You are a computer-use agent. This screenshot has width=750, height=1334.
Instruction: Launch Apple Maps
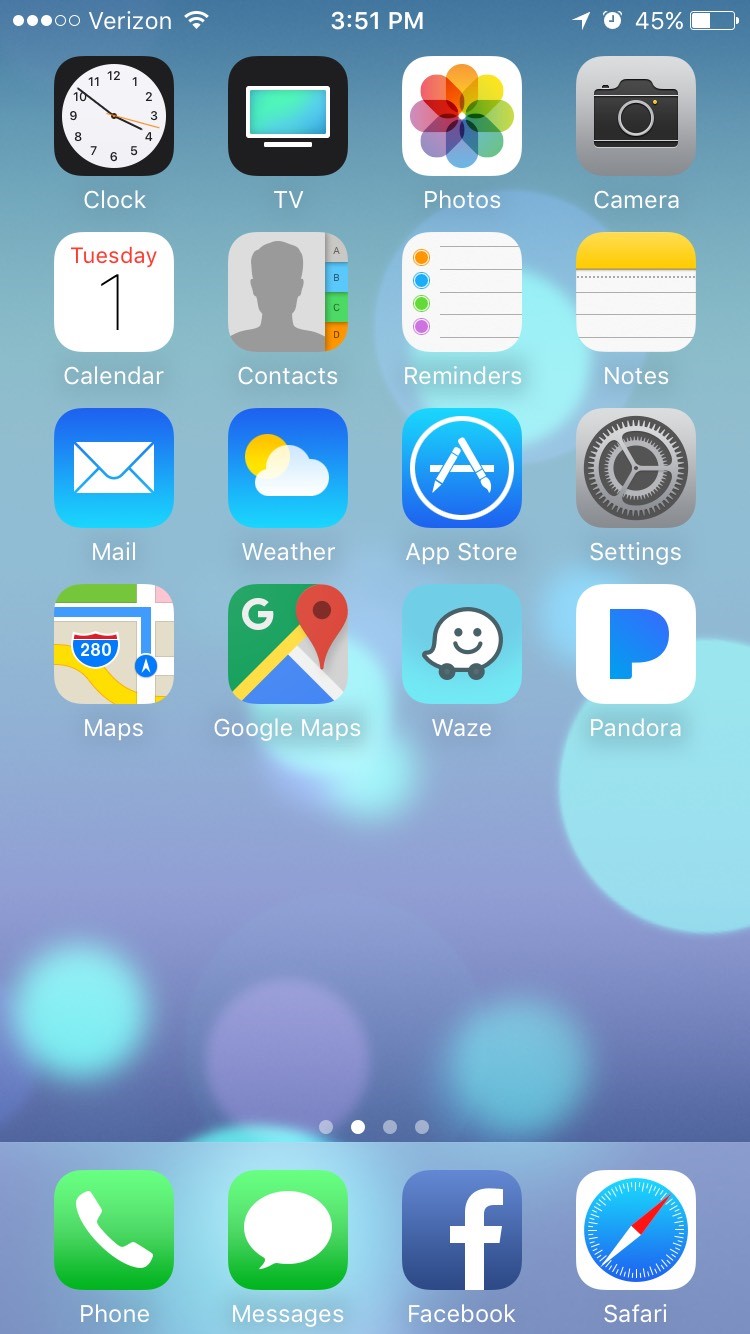click(x=114, y=644)
